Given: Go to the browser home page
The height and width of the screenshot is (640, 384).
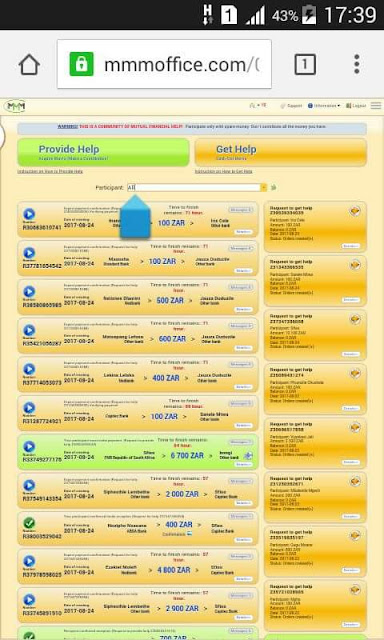Looking at the screenshot, I should coord(29,64).
